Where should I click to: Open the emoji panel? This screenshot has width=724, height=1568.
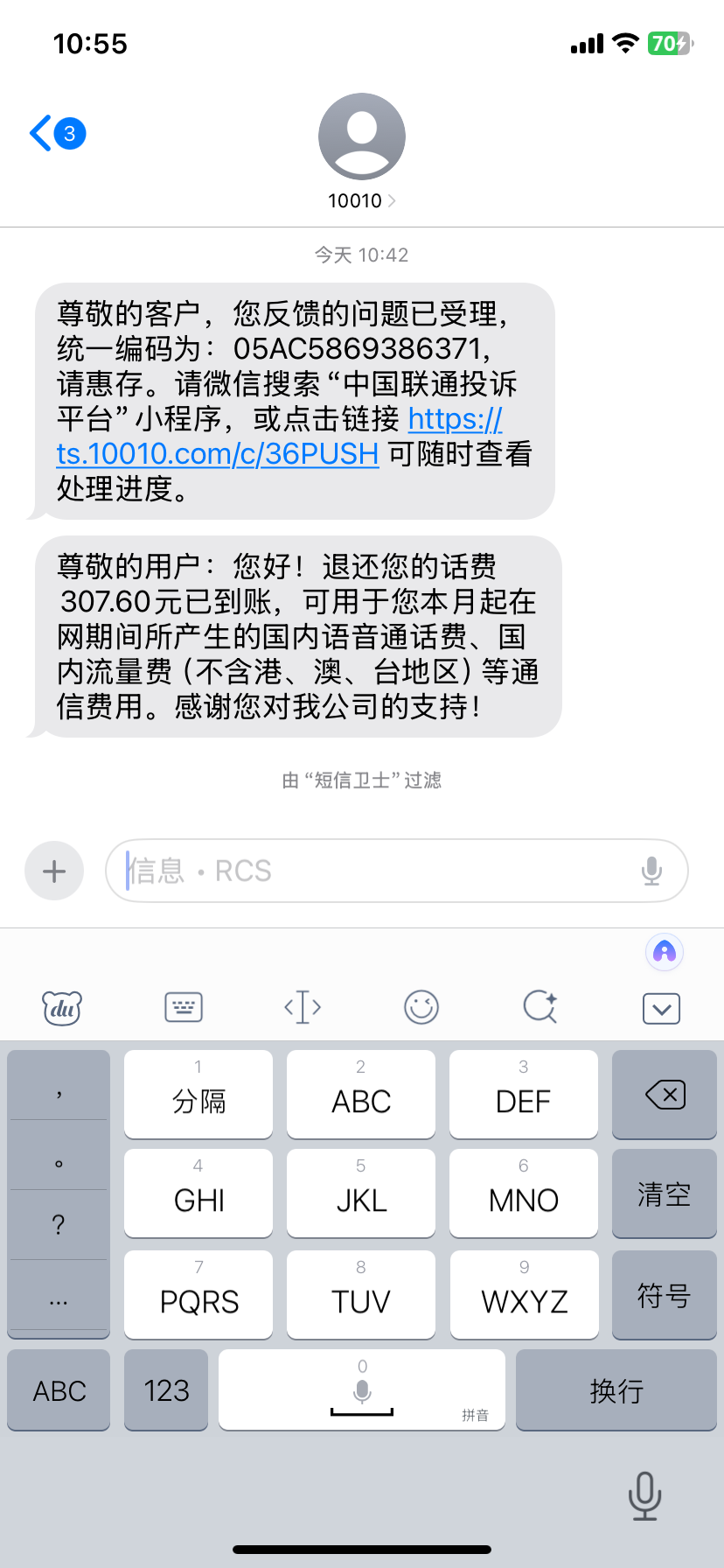(421, 1008)
